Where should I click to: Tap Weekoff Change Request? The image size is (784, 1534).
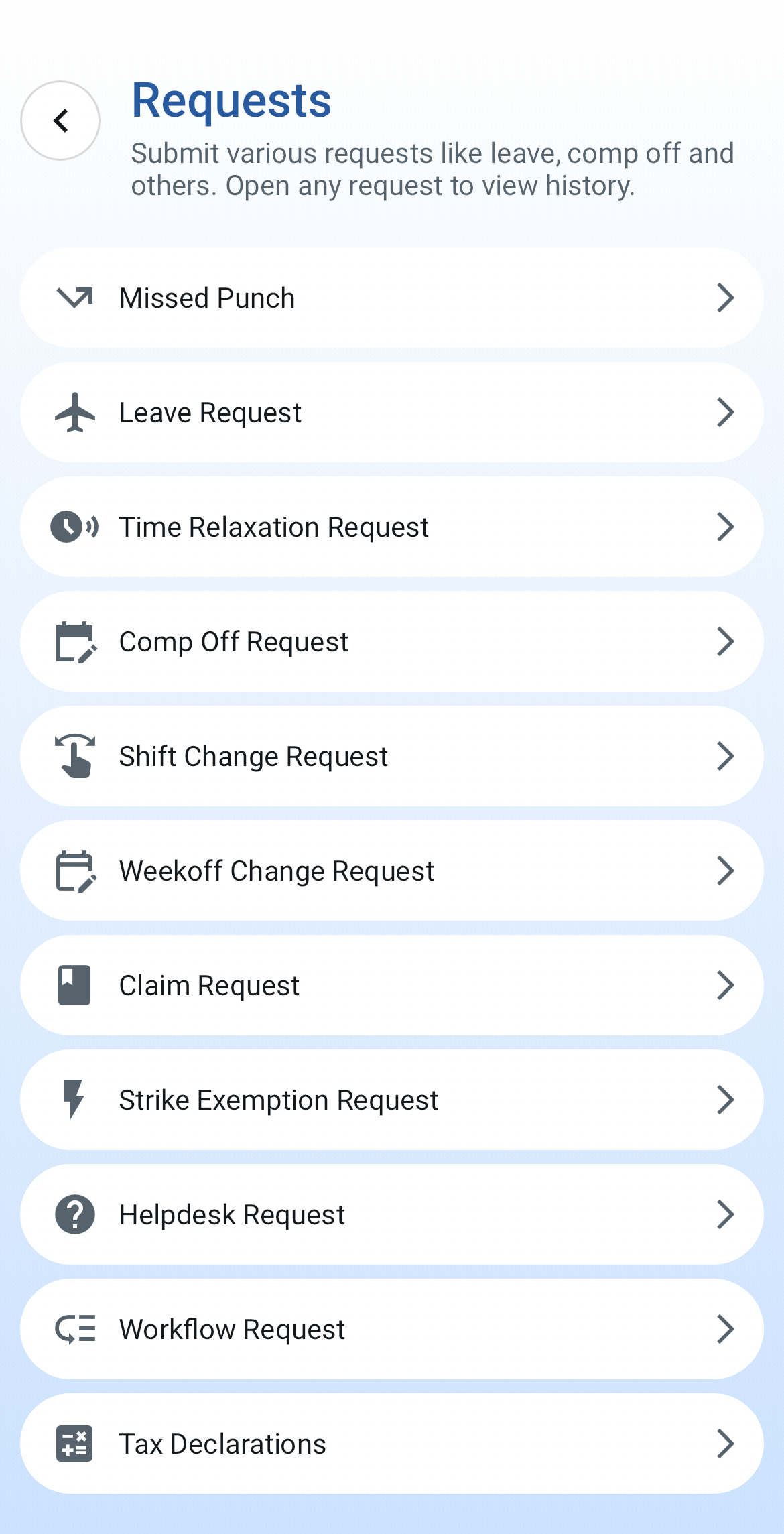point(391,871)
